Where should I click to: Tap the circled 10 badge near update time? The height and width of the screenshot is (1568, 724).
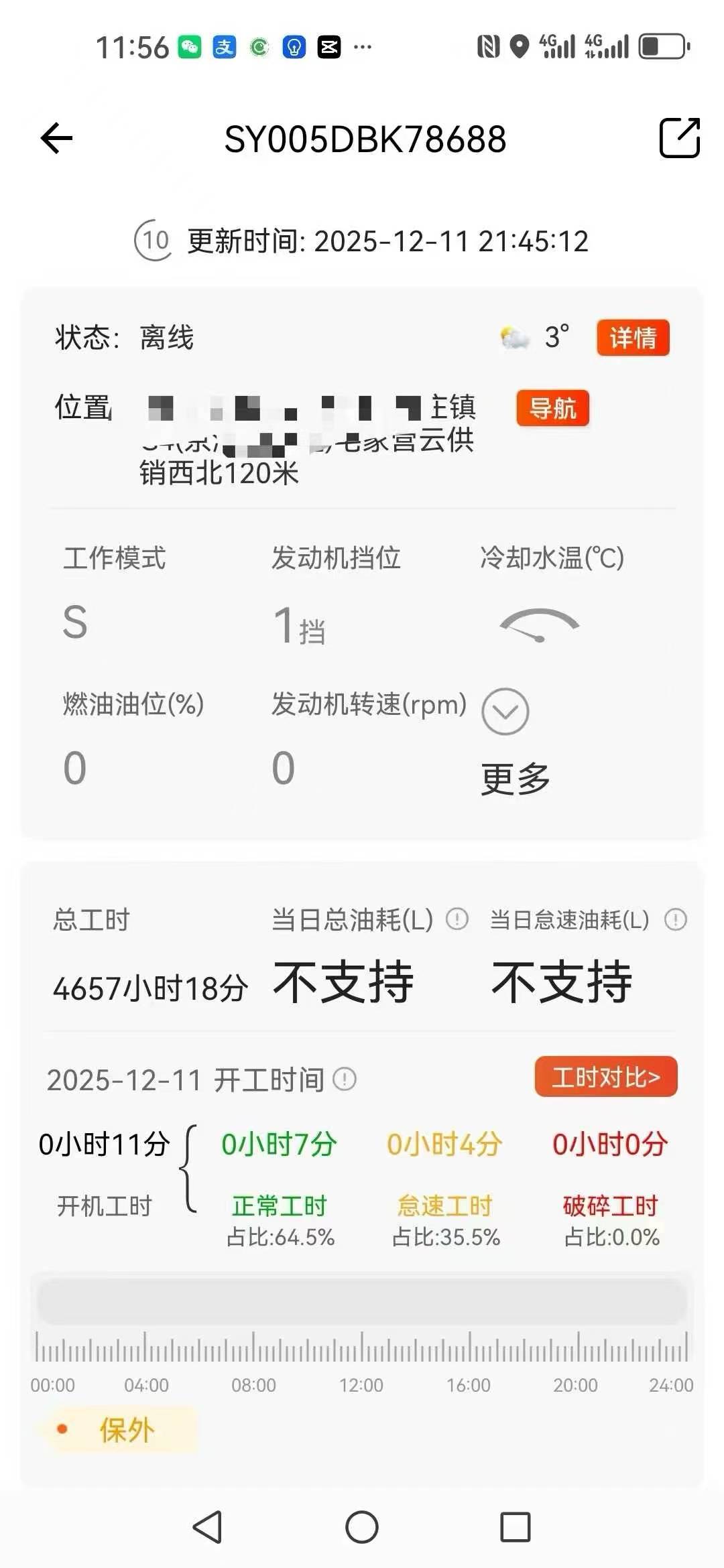coord(153,242)
